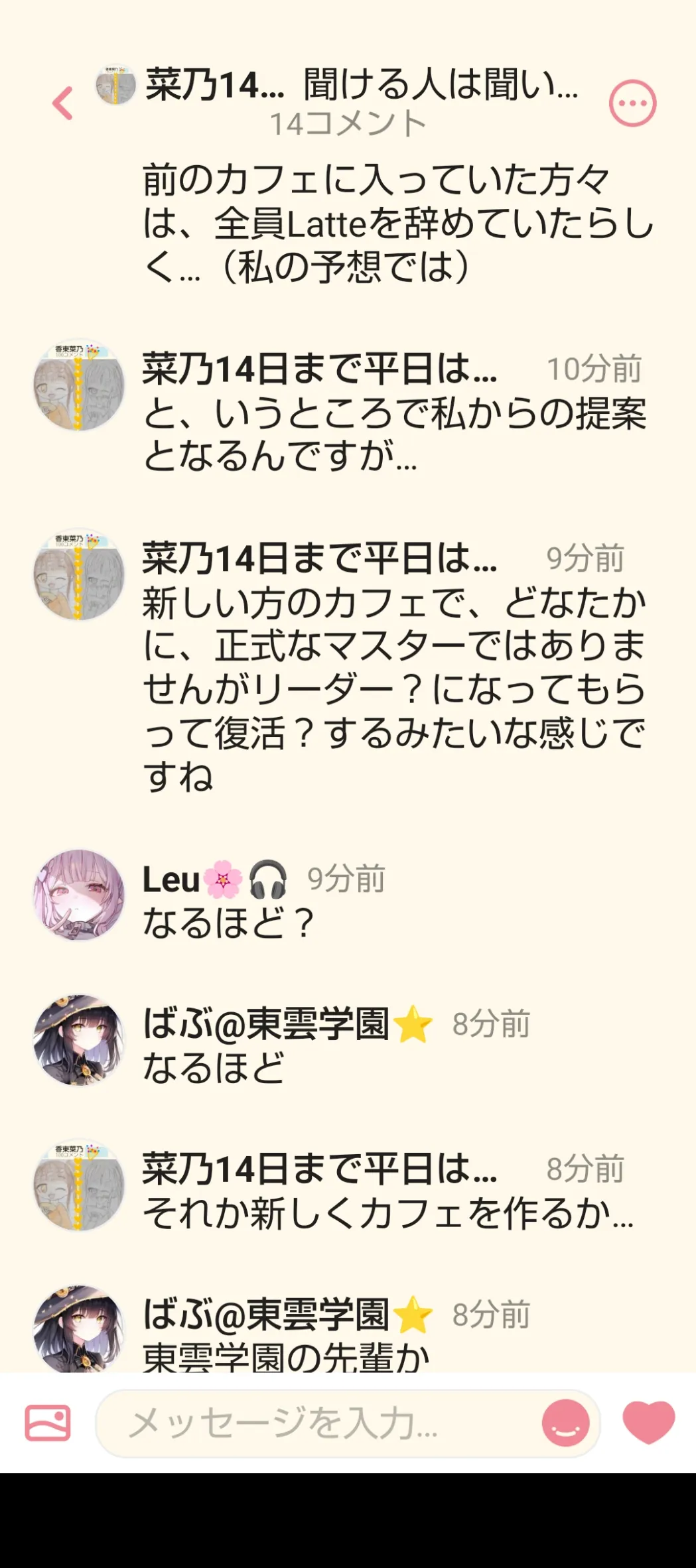696x1568 pixels.
Task: Go back using the pink arrow
Action: point(63,103)
